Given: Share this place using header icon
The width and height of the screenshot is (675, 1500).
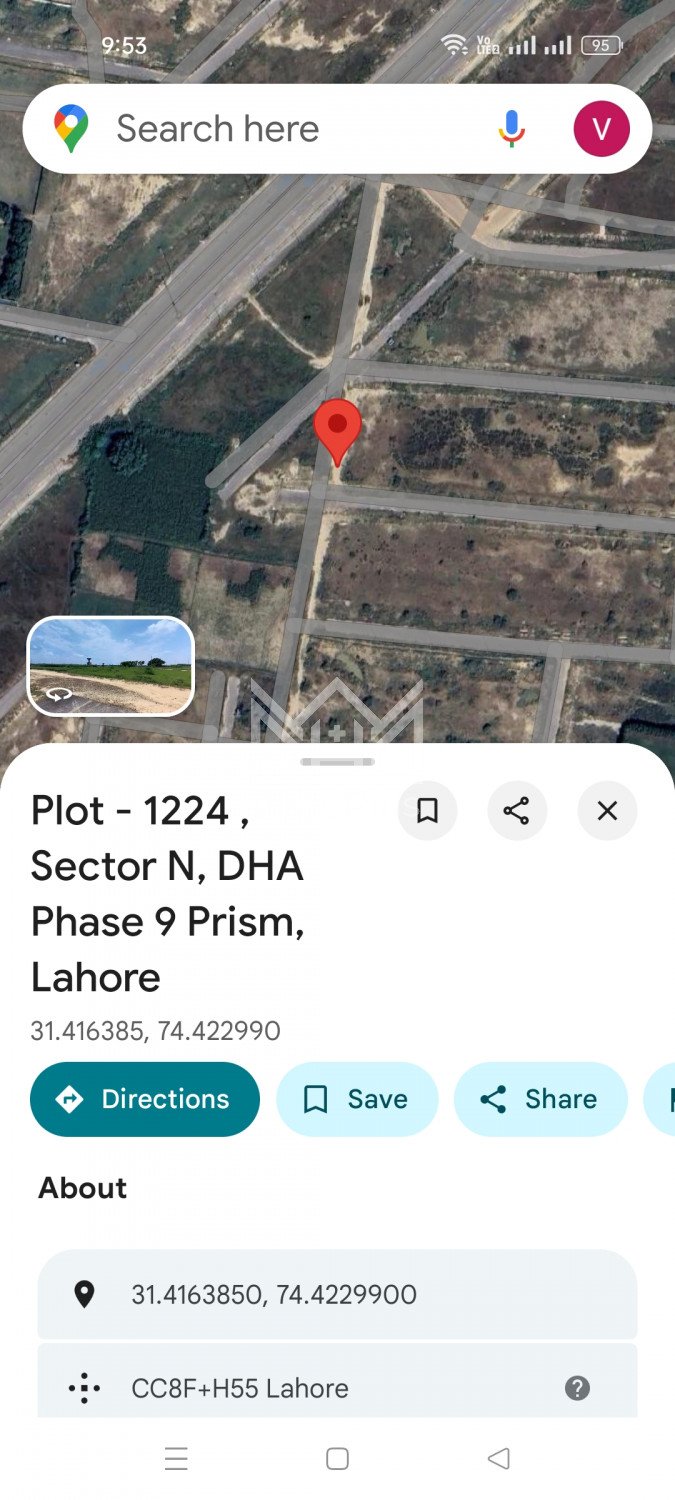Looking at the screenshot, I should click(x=516, y=810).
